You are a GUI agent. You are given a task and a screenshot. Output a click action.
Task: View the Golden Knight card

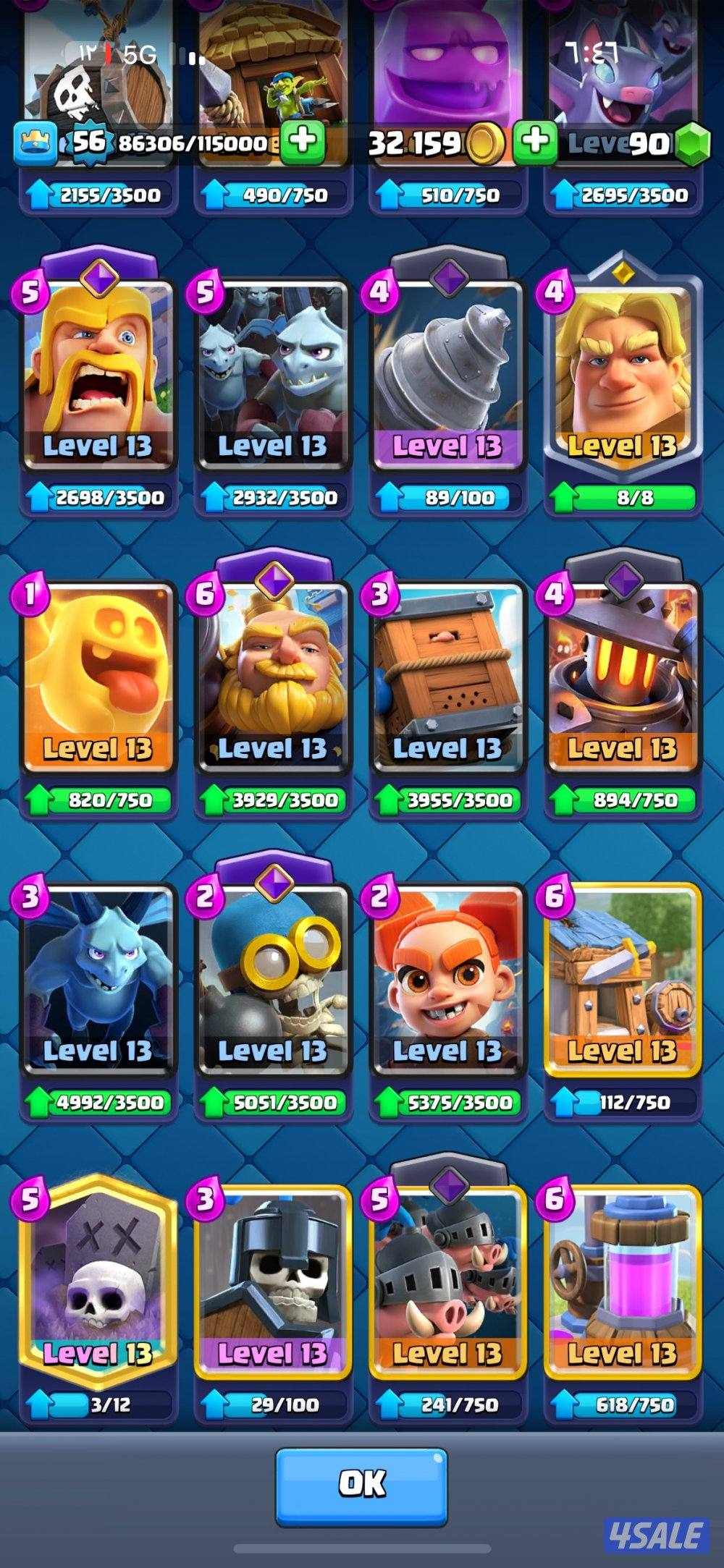pos(623,376)
